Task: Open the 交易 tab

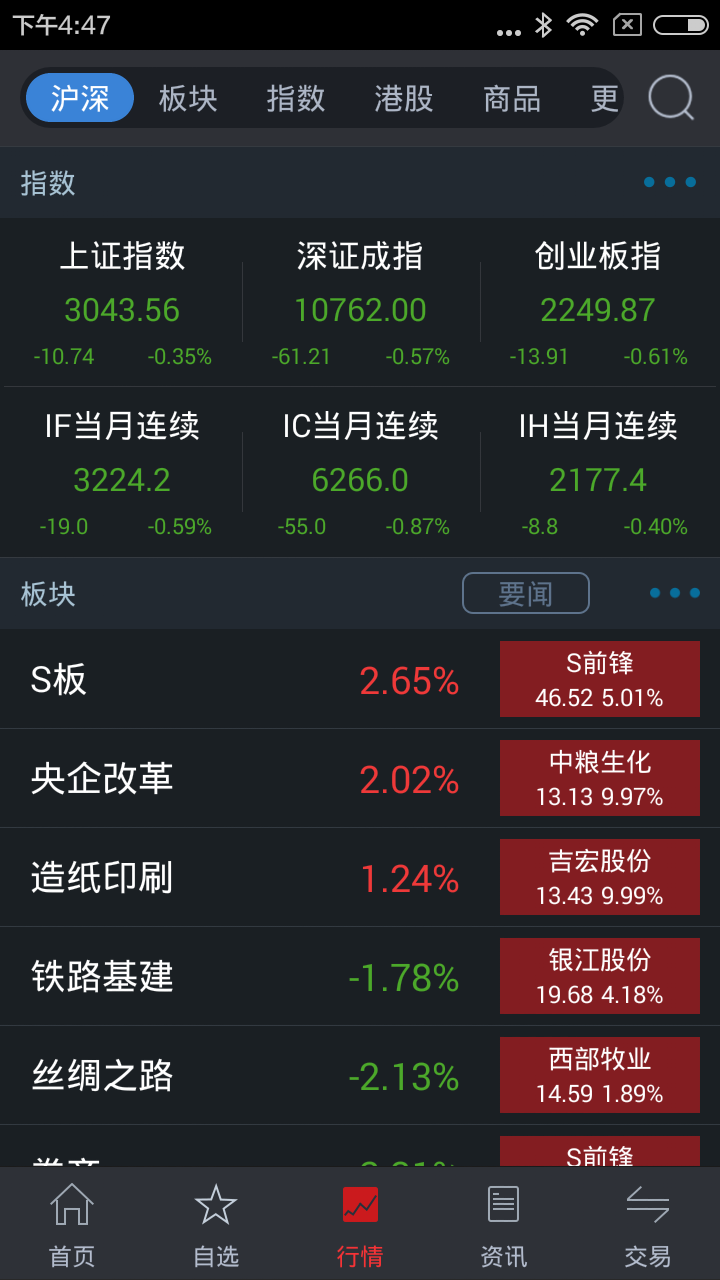Action: tap(647, 1224)
